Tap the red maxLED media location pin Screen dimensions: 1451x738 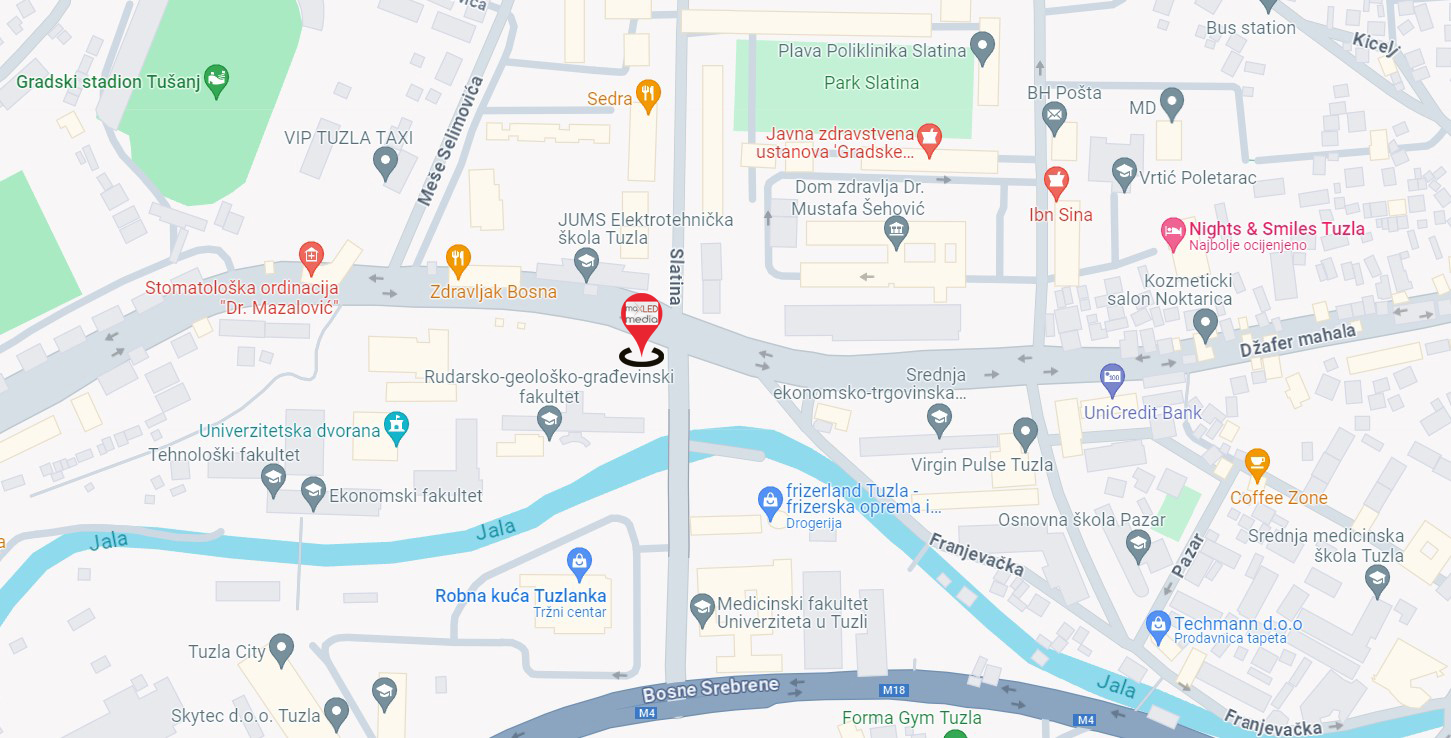pyautogui.click(x=641, y=318)
